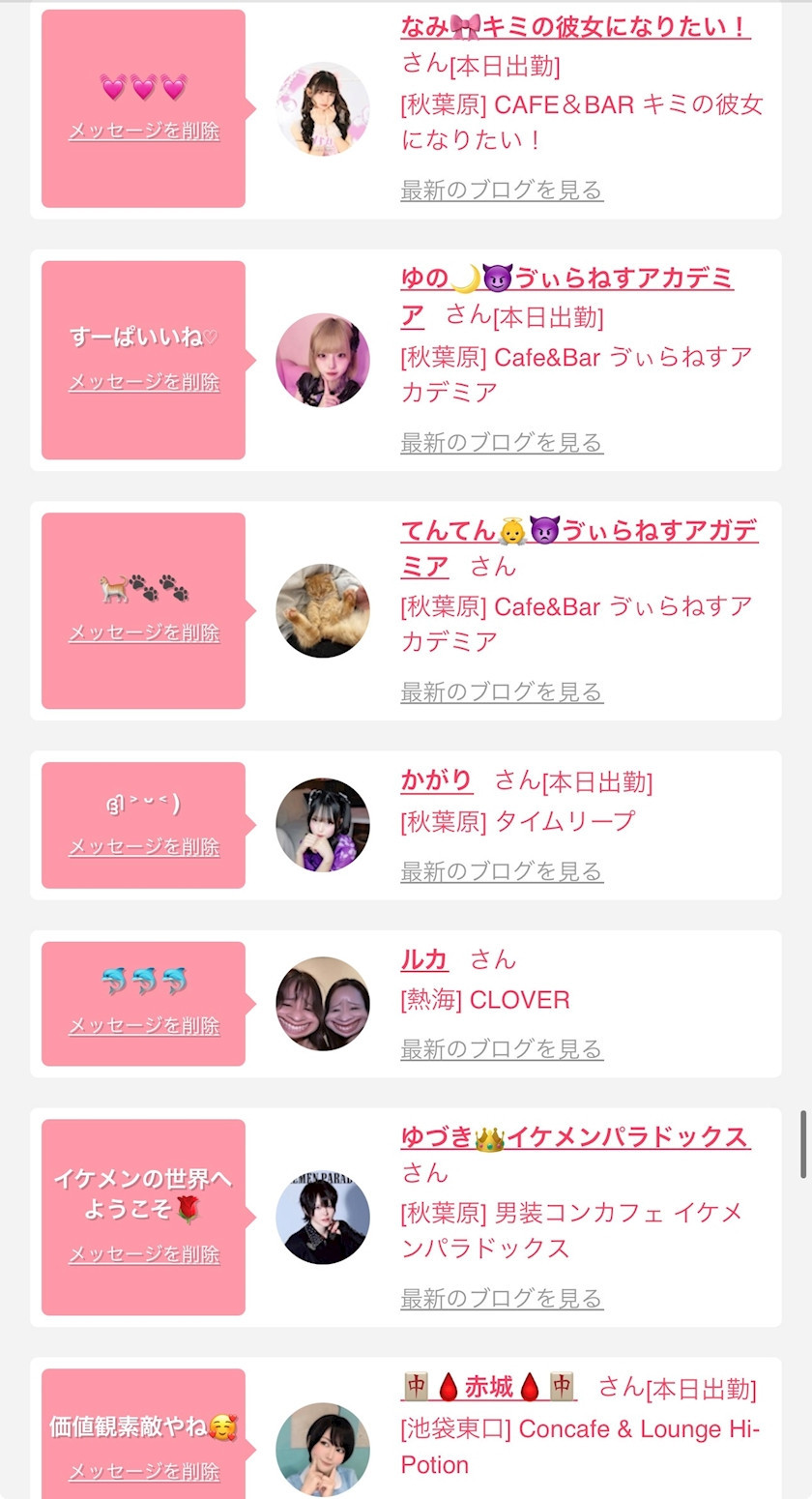Delete the message sent to かがり

pos(144,847)
